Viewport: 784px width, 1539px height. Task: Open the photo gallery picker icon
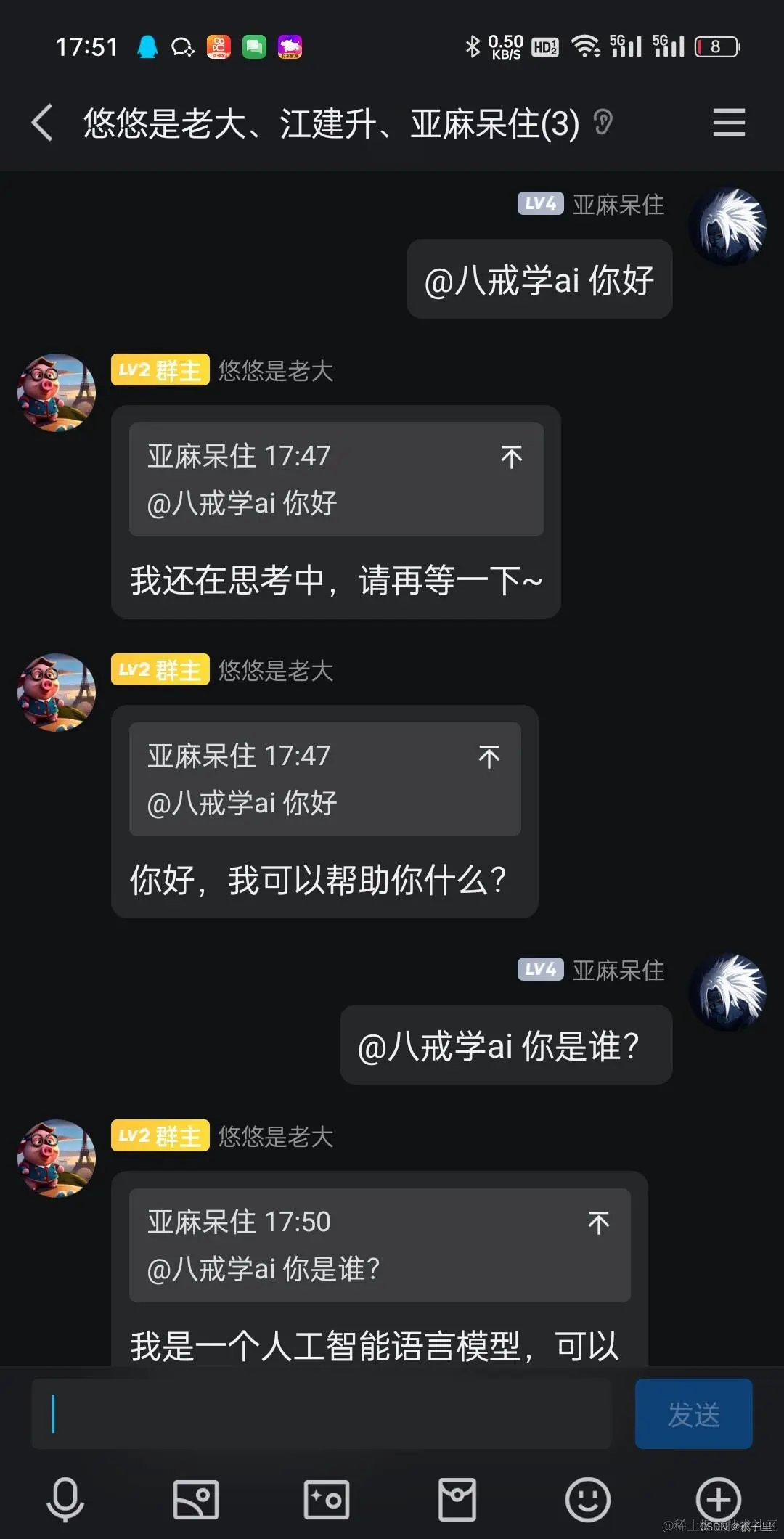[195, 1498]
